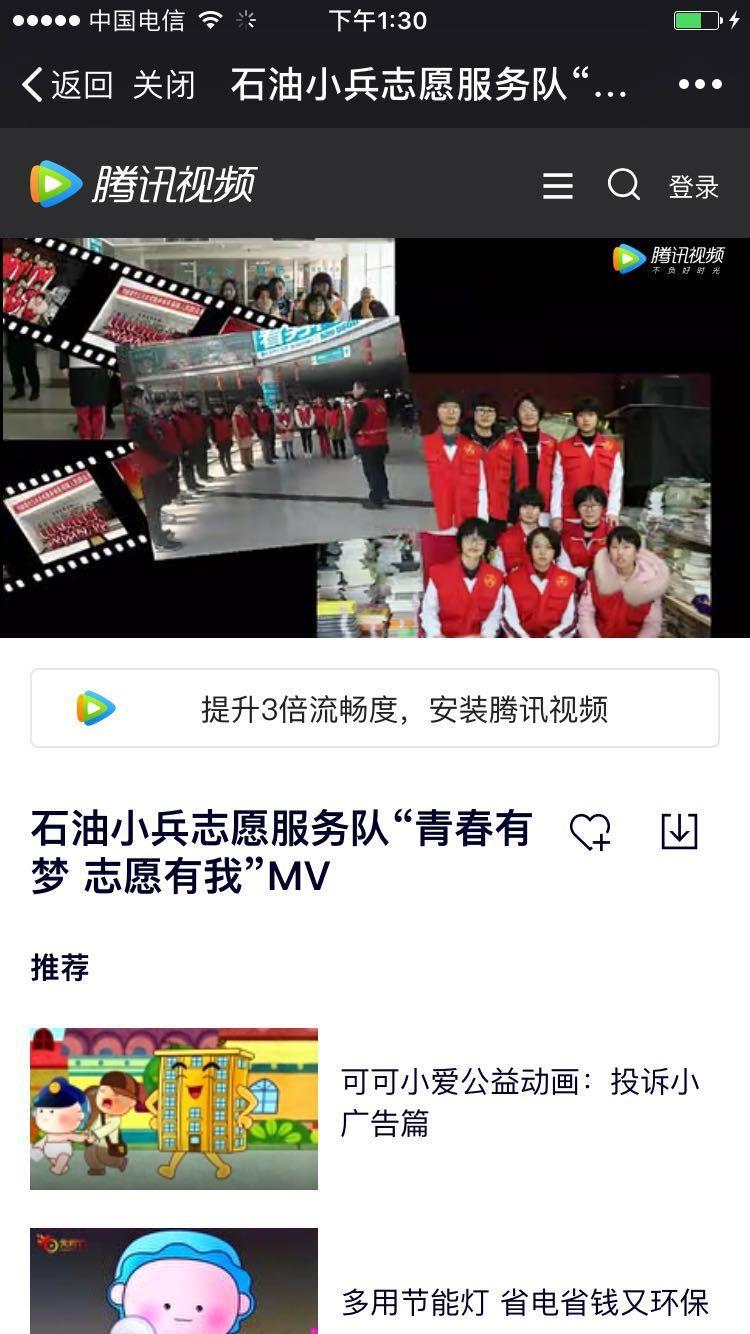Download the video with the download icon
This screenshot has width=750, height=1334.
[x=679, y=831]
